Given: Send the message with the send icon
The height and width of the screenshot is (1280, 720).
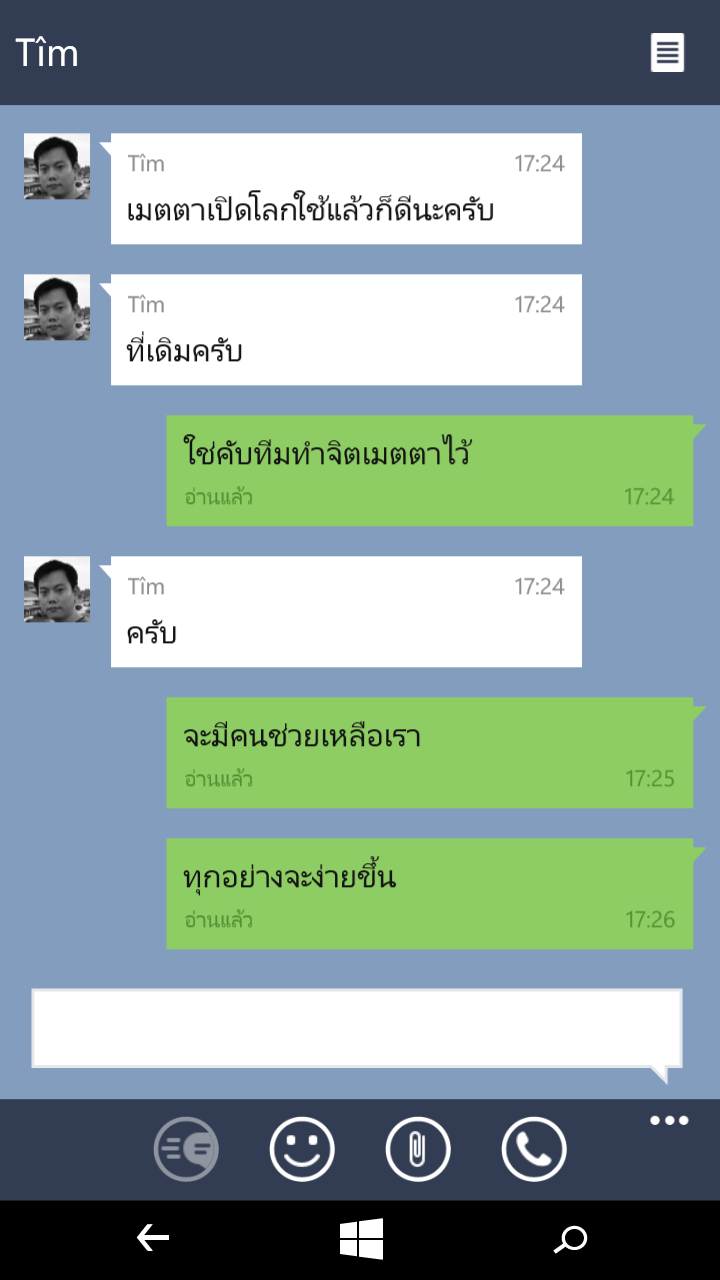Looking at the screenshot, I should [186, 1150].
